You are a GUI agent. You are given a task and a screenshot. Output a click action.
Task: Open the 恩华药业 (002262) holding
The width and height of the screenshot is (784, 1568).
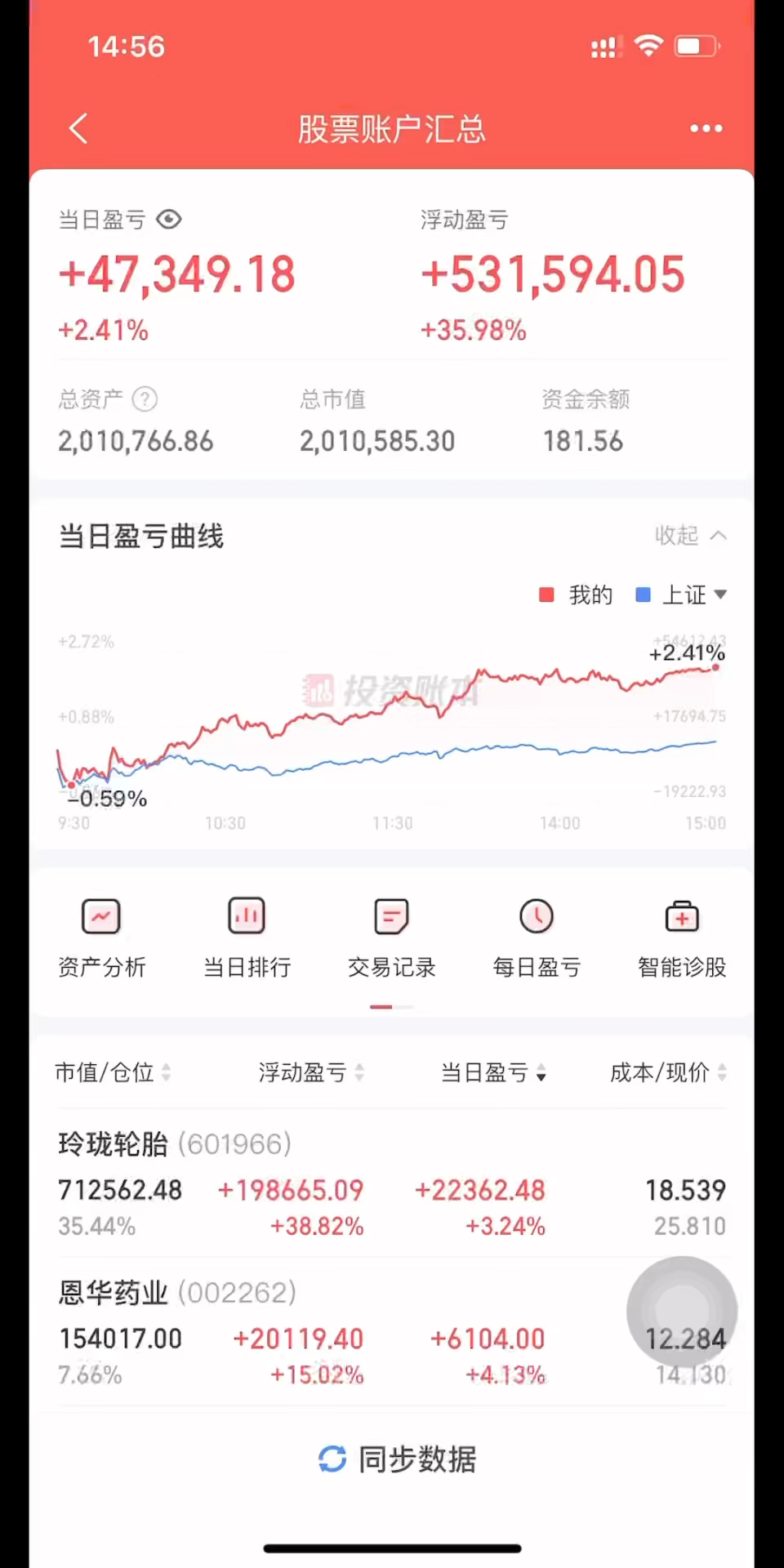click(x=177, y=1293)
